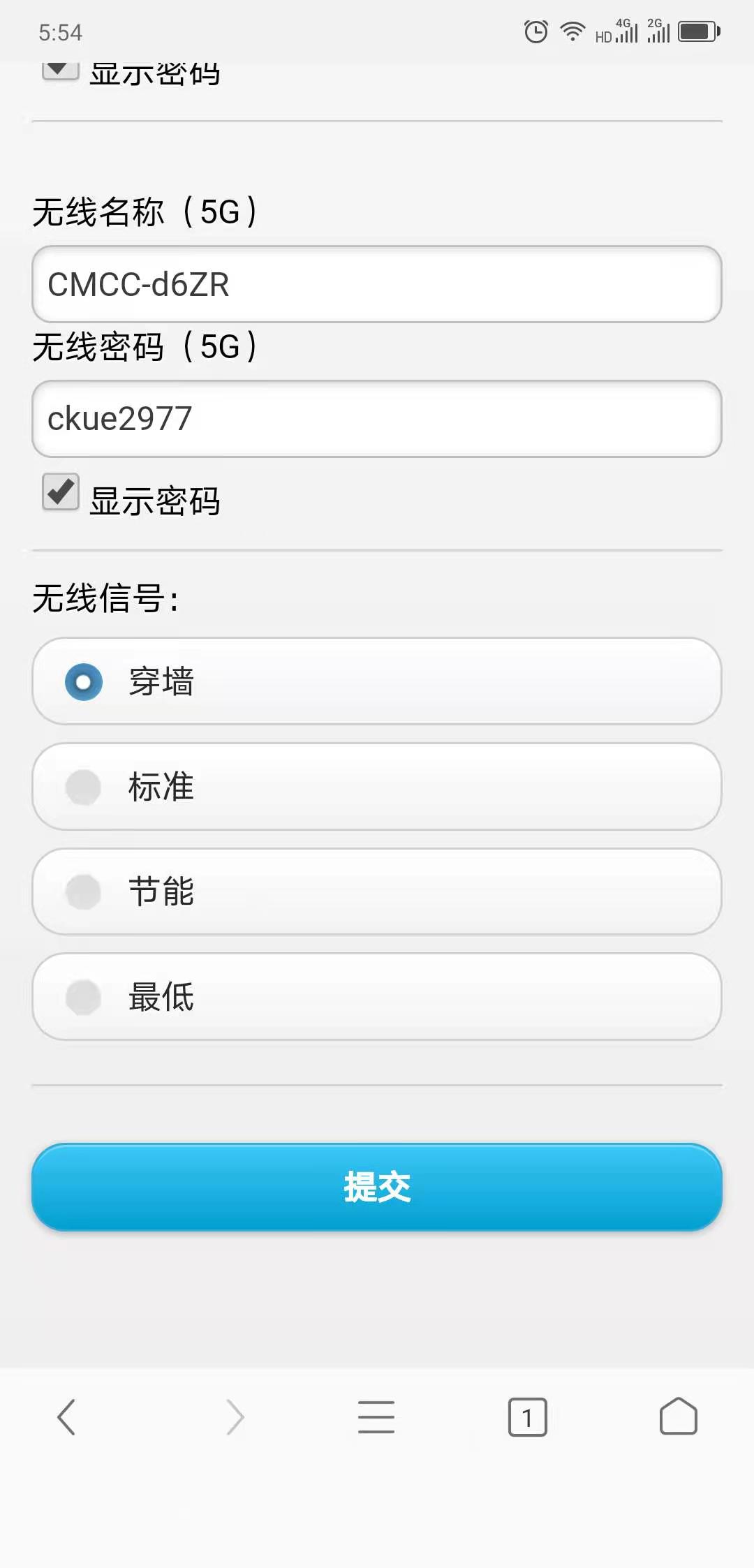Open the browser menu (hamburger icon)
This screenshot has width=754, height=1568.
376,1417
